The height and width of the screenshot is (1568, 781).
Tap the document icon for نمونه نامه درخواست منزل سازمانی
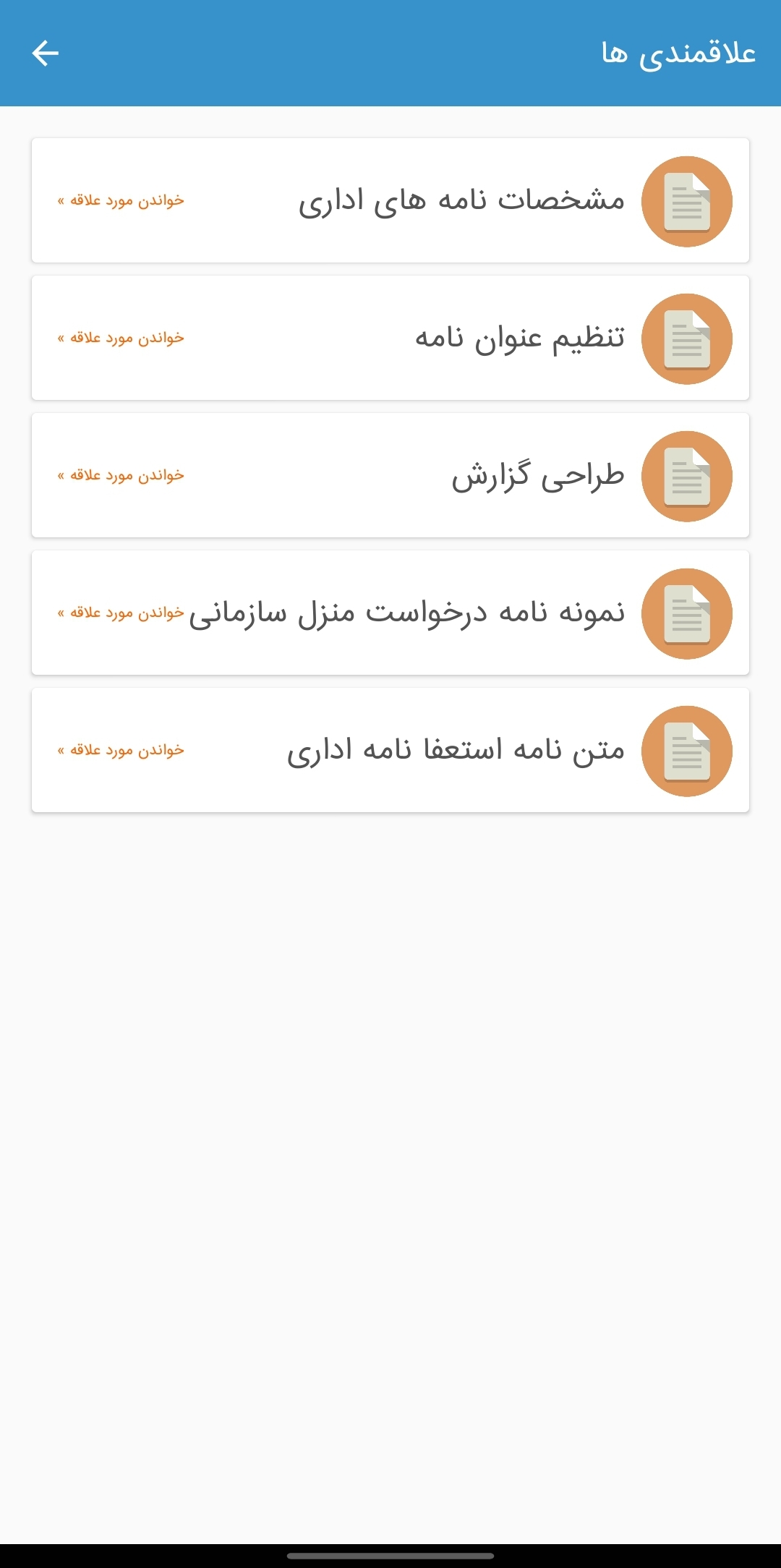(x=686, y=612)
